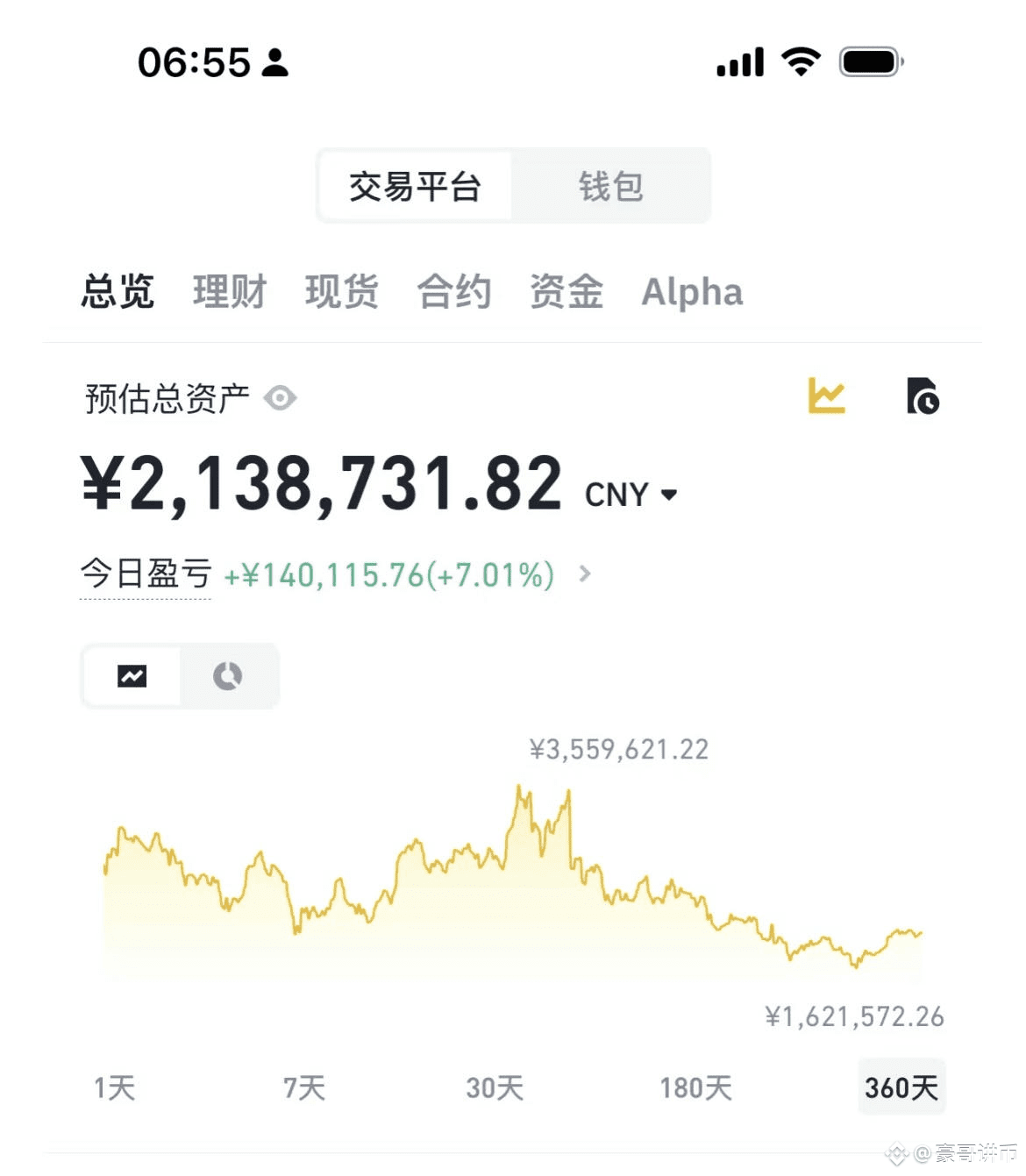Switch to the 现货 tab
The image size is (1026, 1176).
click(x=342, y=292)
